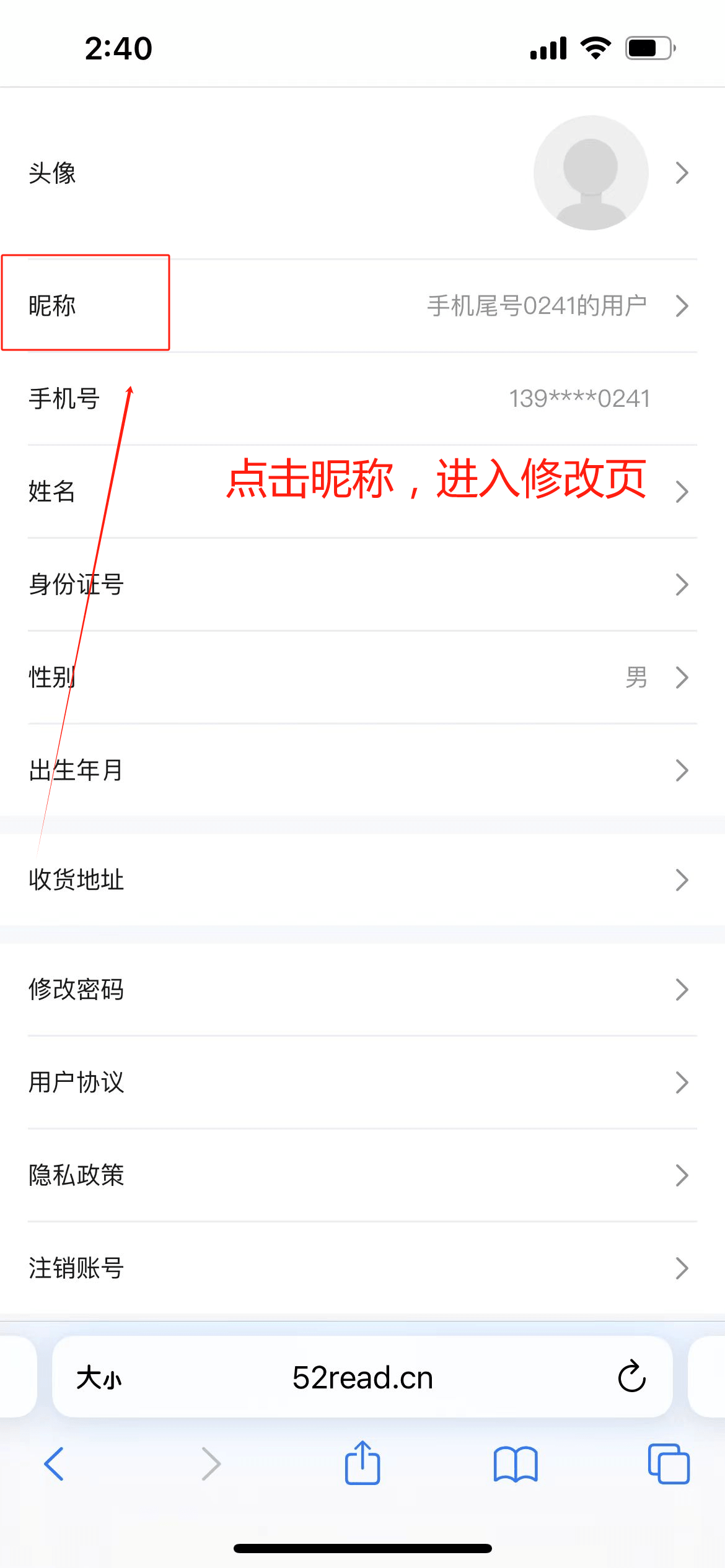
Task: Open 修改密码 change password
Action: pos(362,990)
